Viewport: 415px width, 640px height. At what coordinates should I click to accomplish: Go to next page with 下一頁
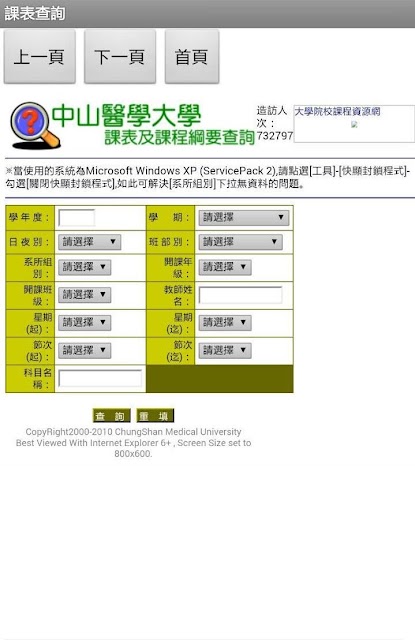pyautogui.click(x=120, y=57)
